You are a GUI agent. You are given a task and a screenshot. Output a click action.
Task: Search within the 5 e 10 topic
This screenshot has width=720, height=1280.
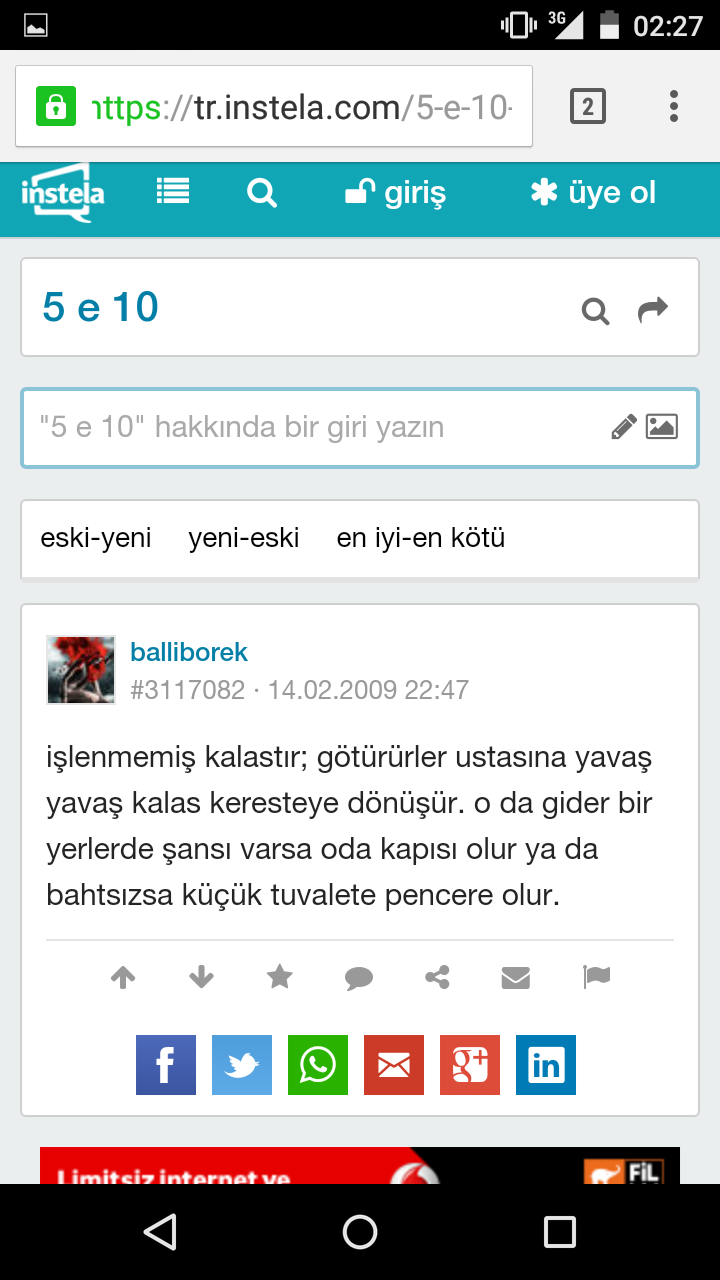click(596, 312)
